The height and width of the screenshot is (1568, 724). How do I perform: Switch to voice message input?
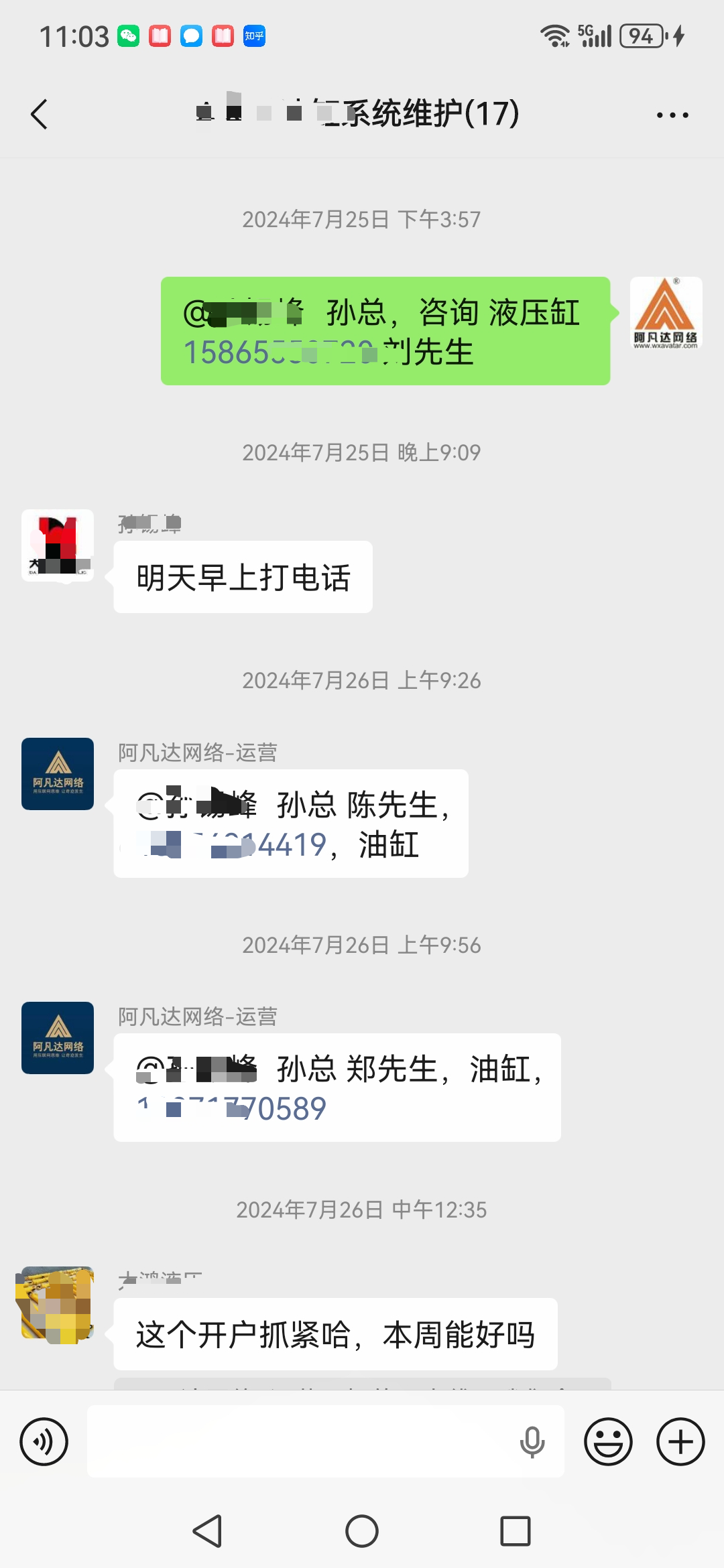pos(44,1441)
